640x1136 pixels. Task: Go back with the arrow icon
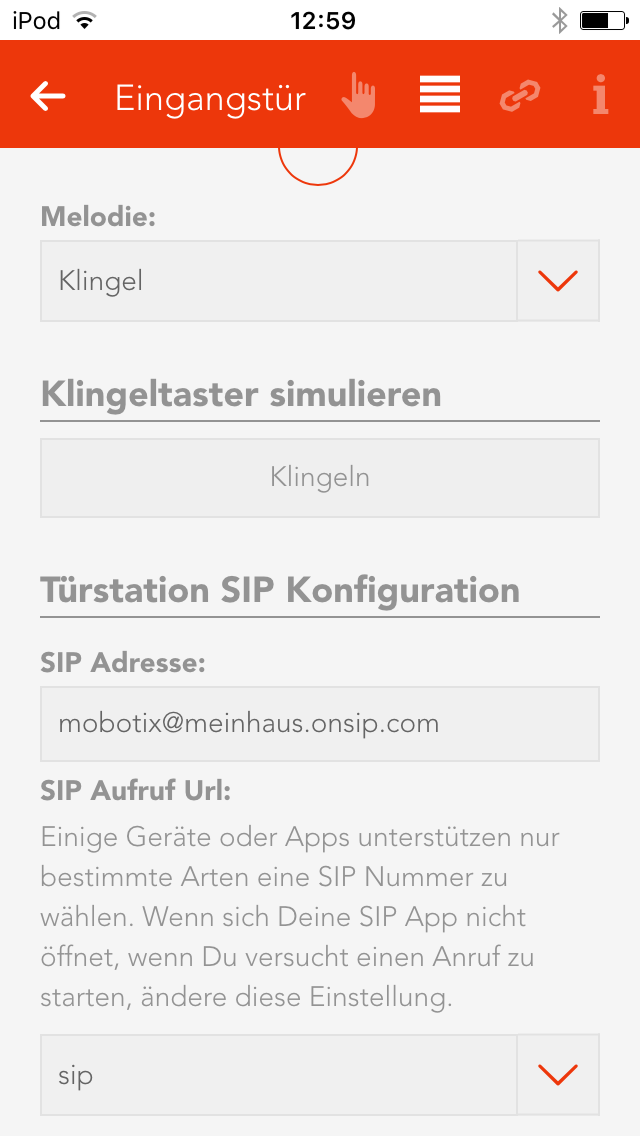click(48, 96)
